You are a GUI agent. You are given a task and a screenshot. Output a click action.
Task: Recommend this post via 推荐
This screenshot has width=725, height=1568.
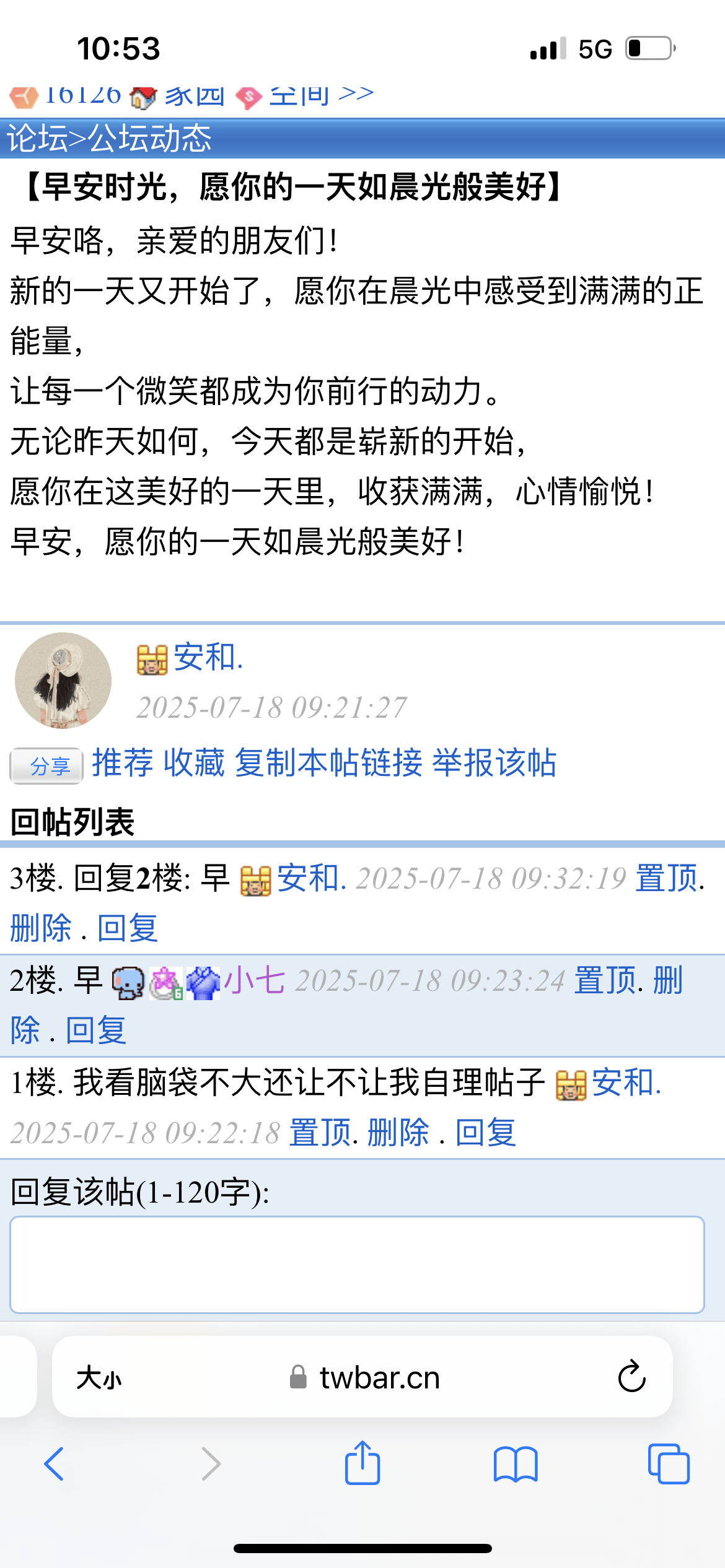123,762
